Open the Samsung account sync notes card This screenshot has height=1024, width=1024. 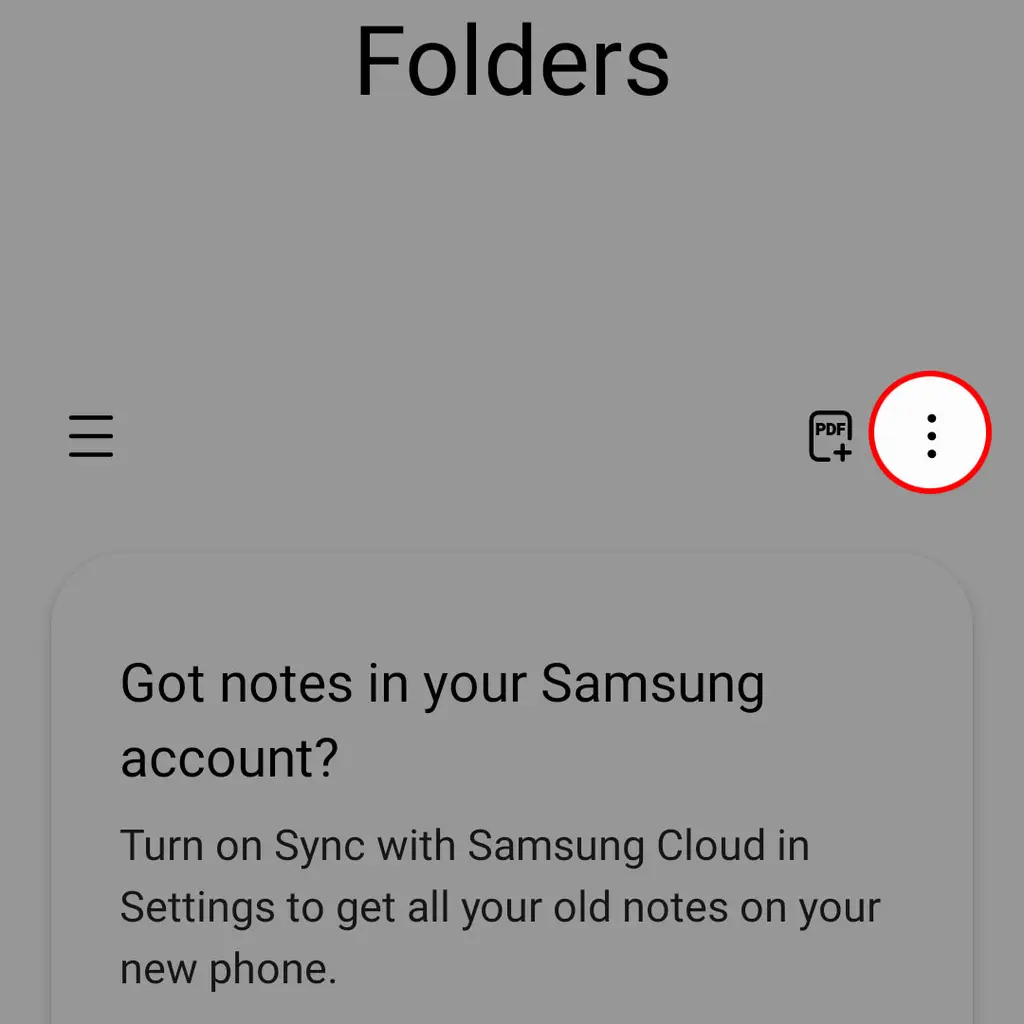(x=512, y=800)
